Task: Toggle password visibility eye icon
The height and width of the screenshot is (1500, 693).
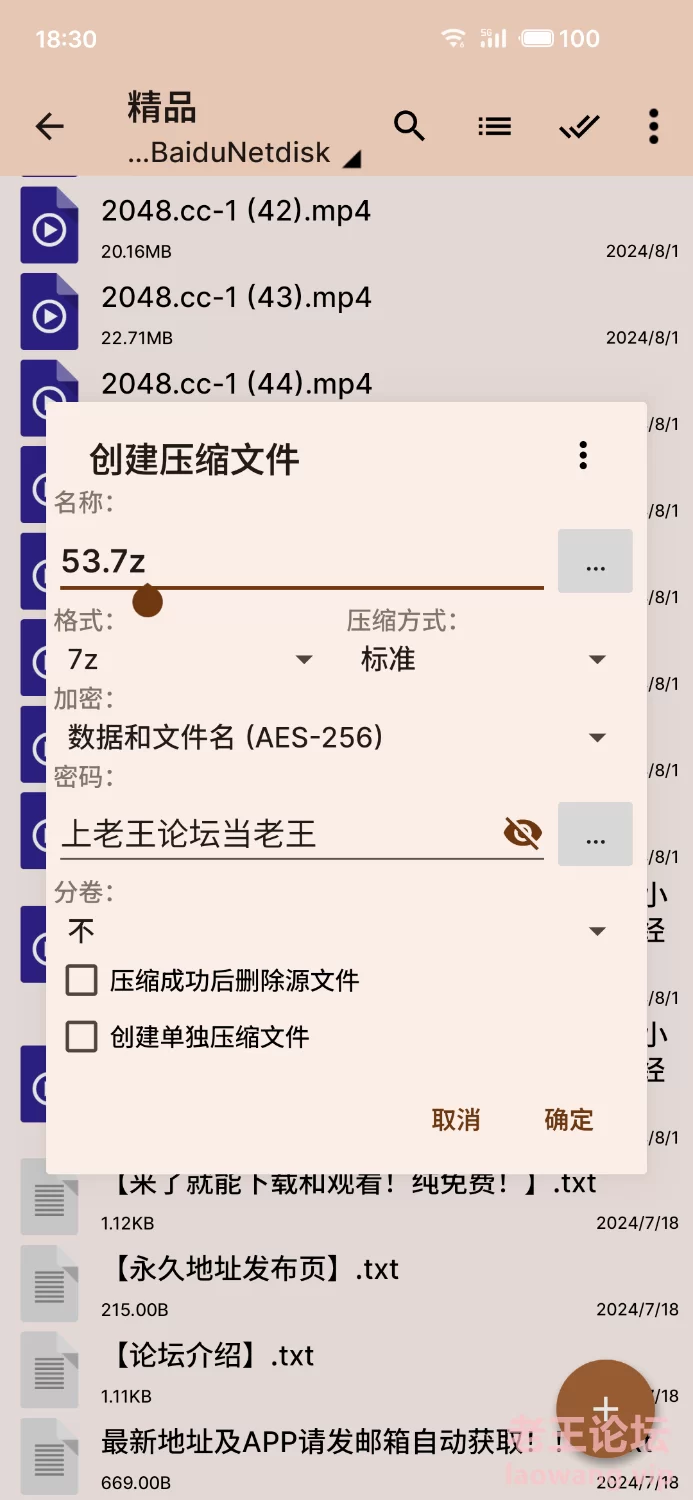Action: (522, 832)
